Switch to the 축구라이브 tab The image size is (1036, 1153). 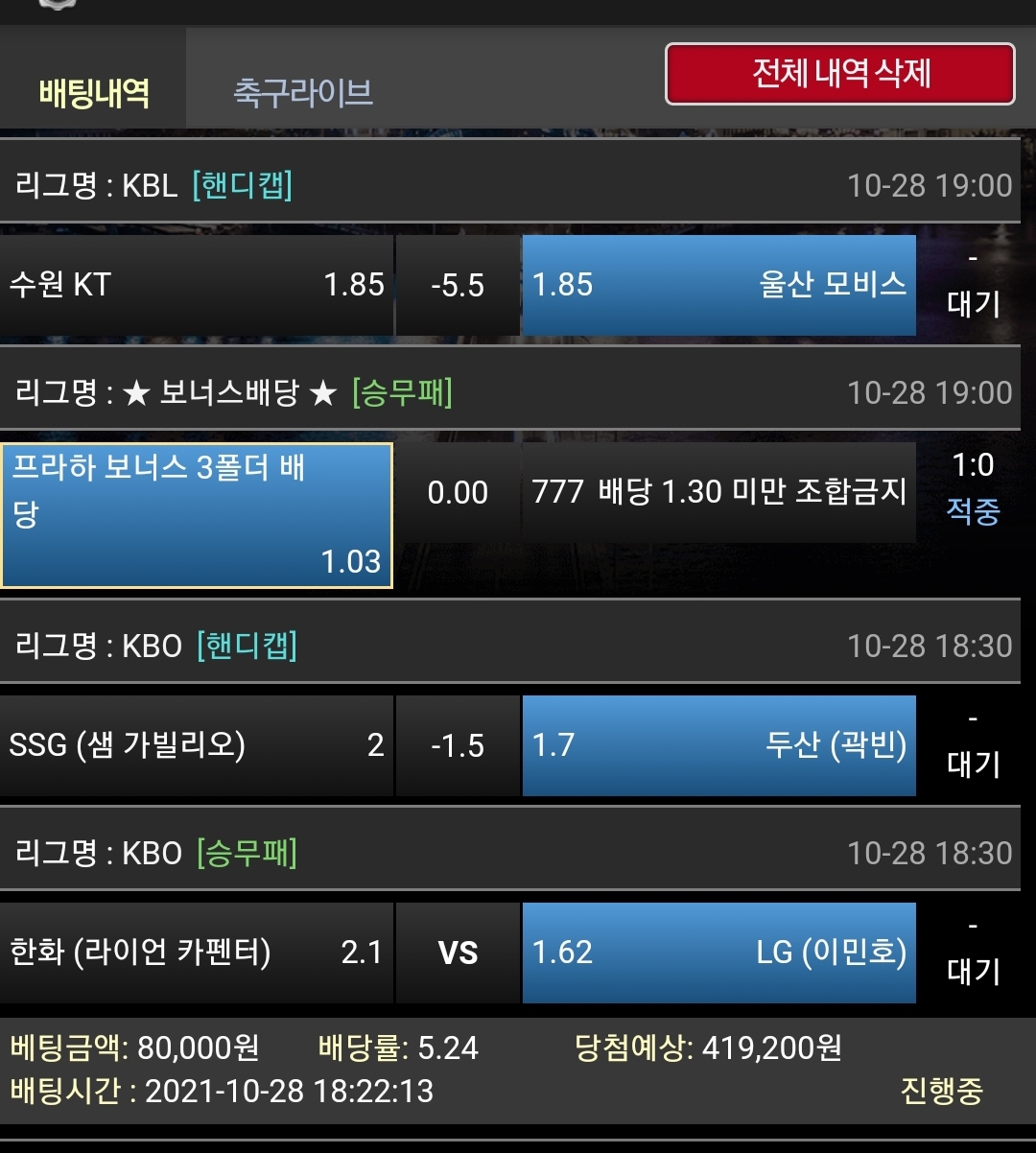(302, 93)
